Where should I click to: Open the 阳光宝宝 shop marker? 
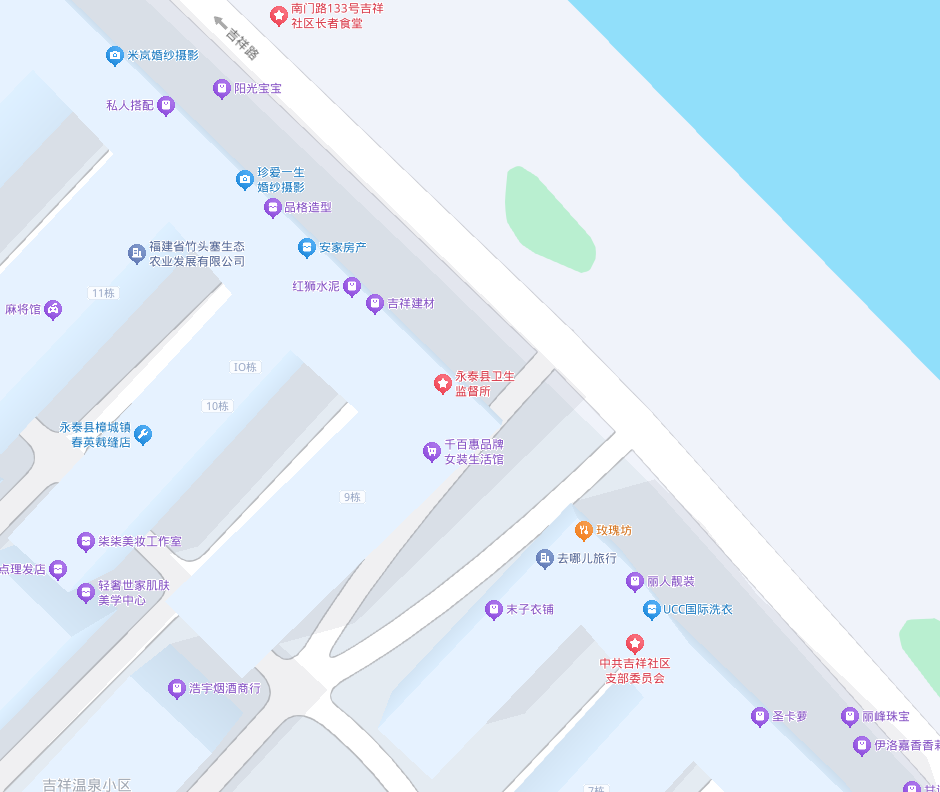(222, 89)
